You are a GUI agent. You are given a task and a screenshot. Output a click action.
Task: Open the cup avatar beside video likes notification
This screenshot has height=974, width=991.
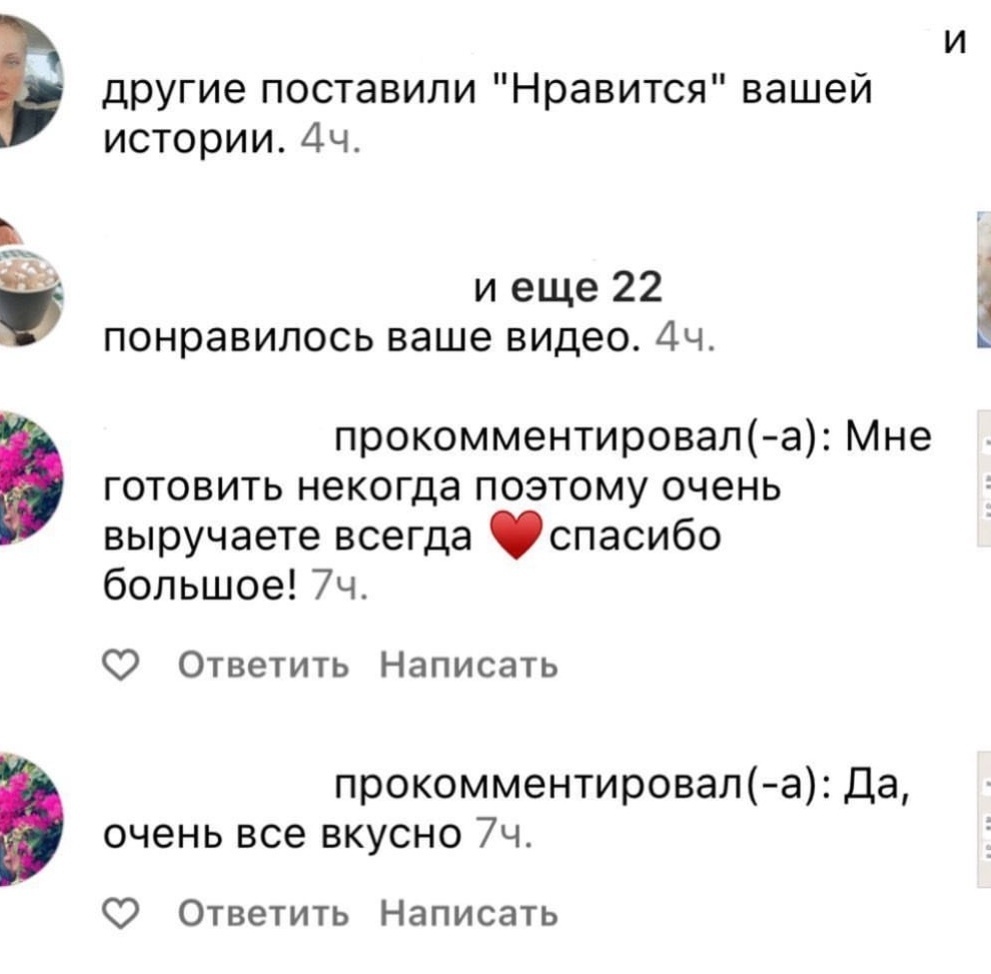[x=25, y=282]
